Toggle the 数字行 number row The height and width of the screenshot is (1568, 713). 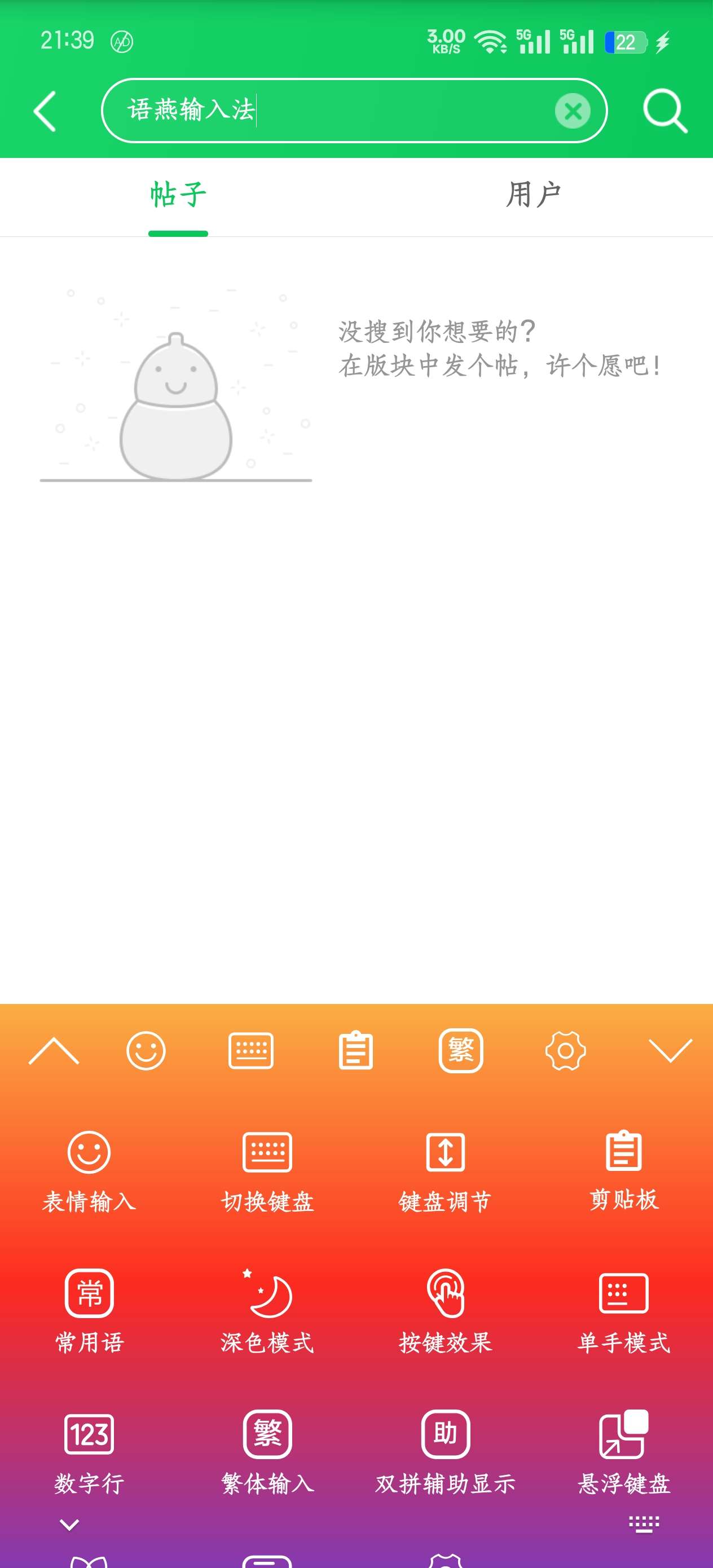(89, 1453)
